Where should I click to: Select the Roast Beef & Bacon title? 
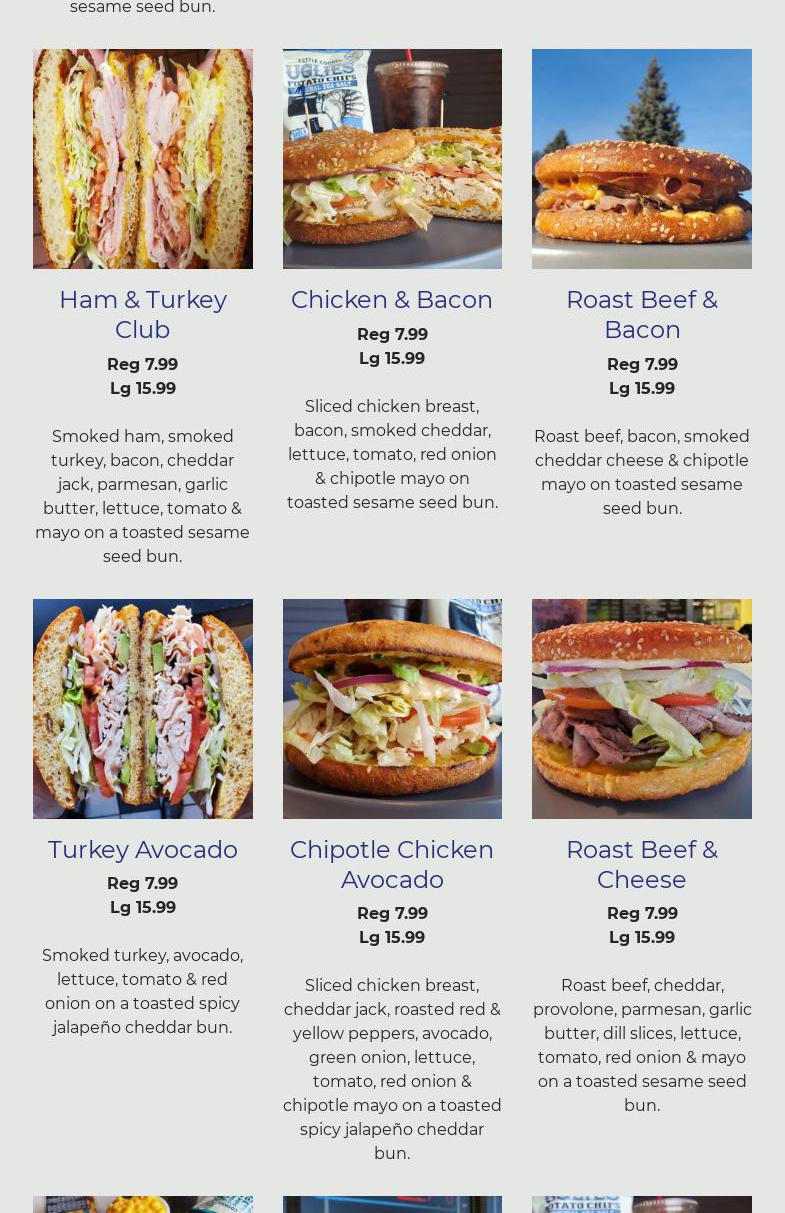click(642, 314)
